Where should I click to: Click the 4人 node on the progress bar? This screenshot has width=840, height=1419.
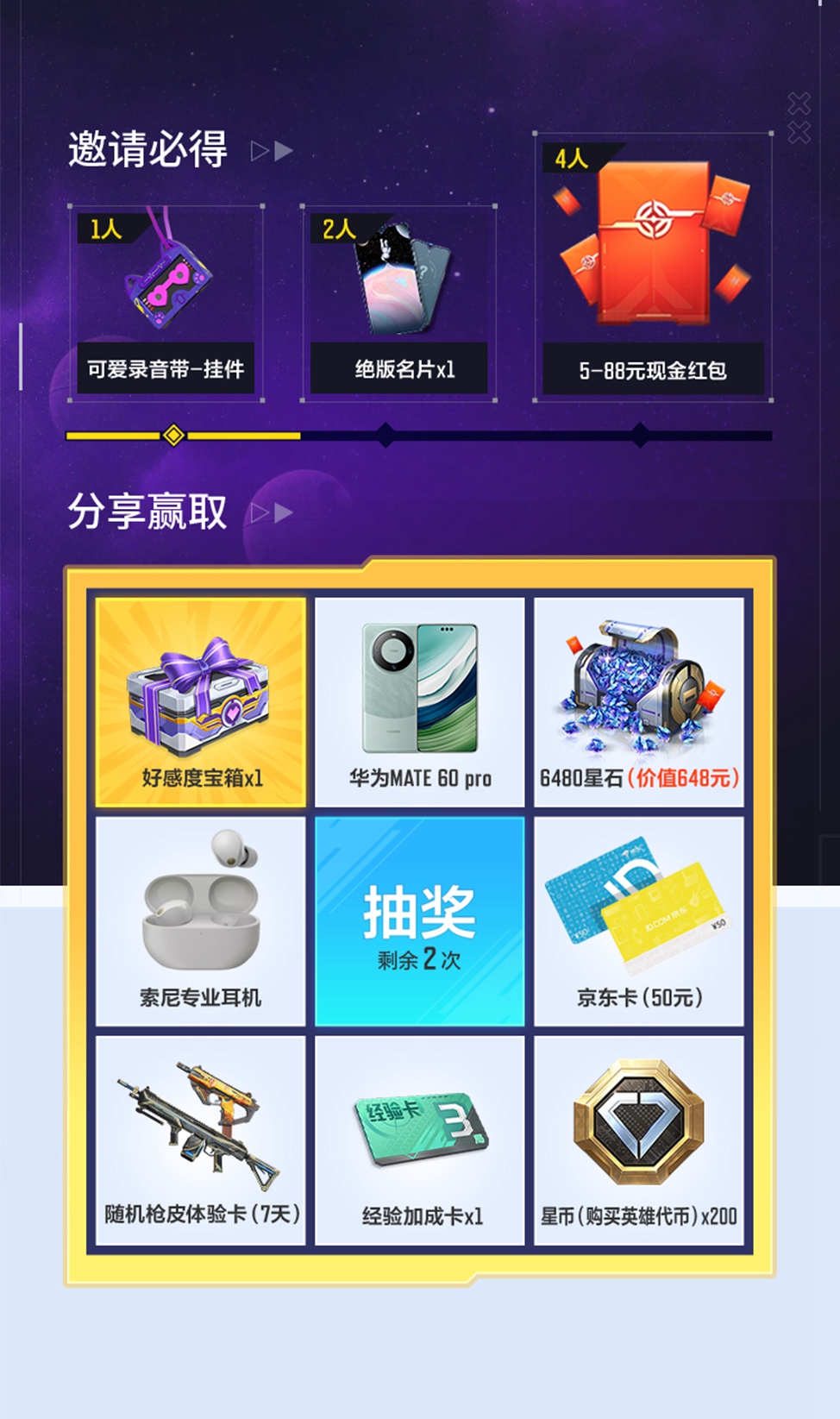click(640, 436)
